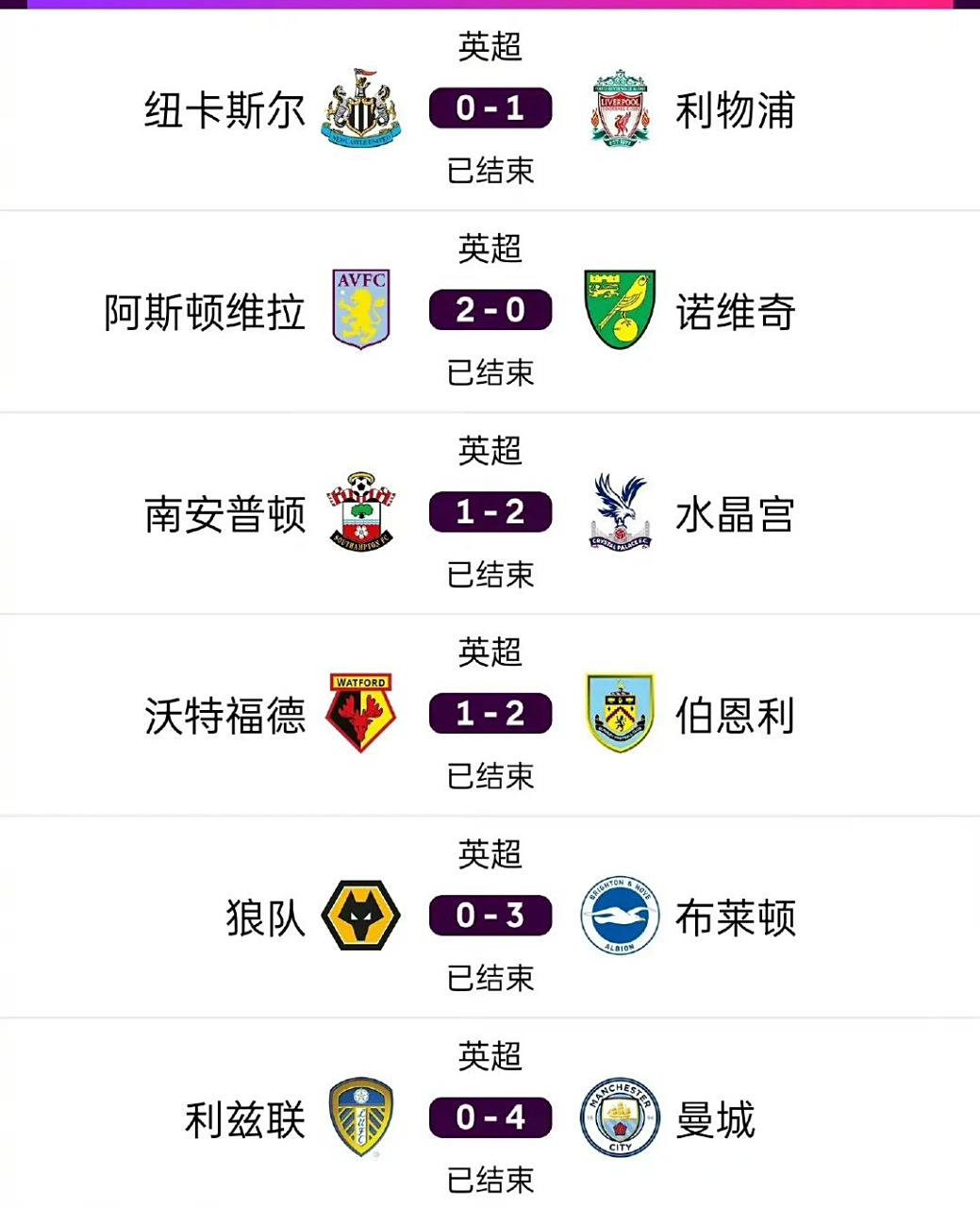The height and width of the screenshot is (1207, 980).
Task: Click the 0-1 score for Newcastle vs Liverpool
Action: [490, 107]
